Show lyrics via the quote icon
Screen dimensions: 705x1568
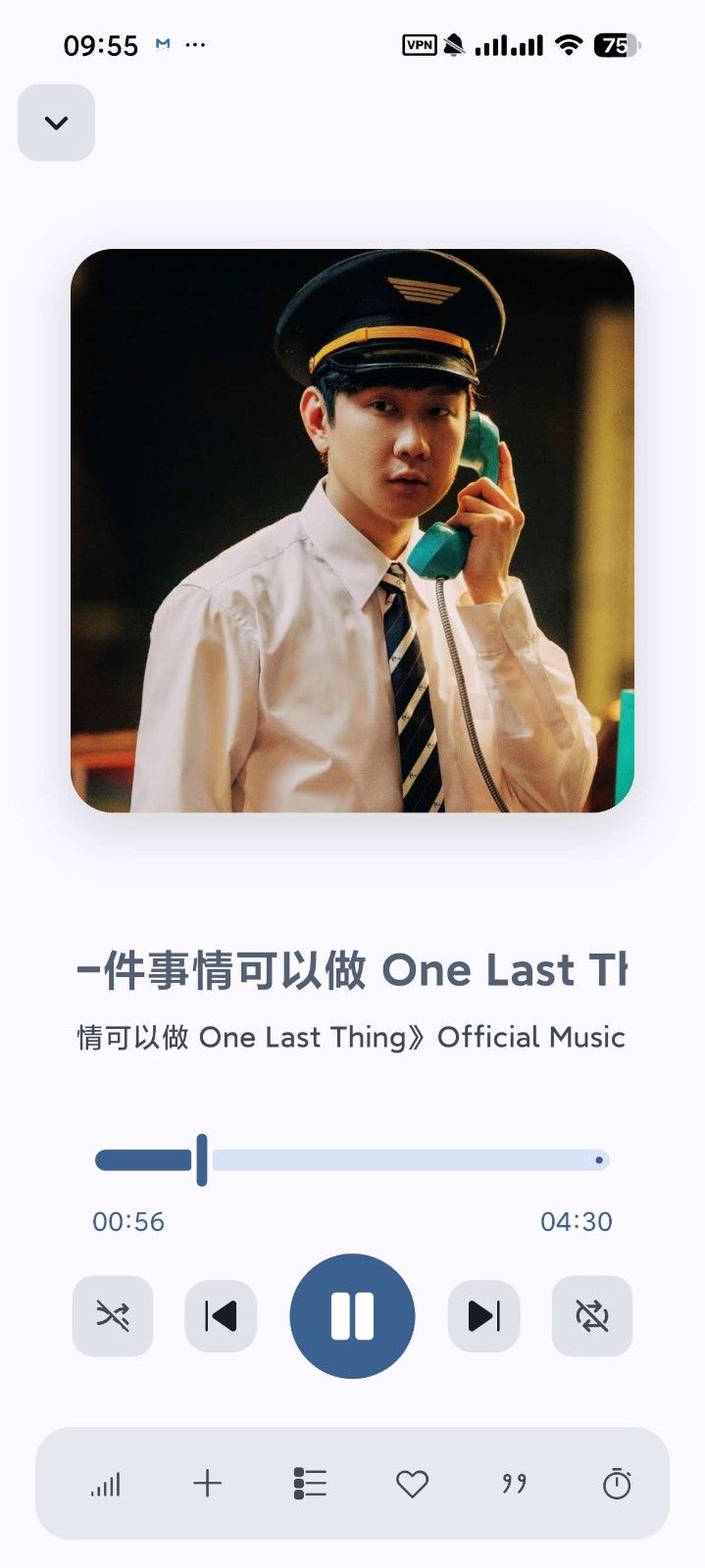point(514,1484)
